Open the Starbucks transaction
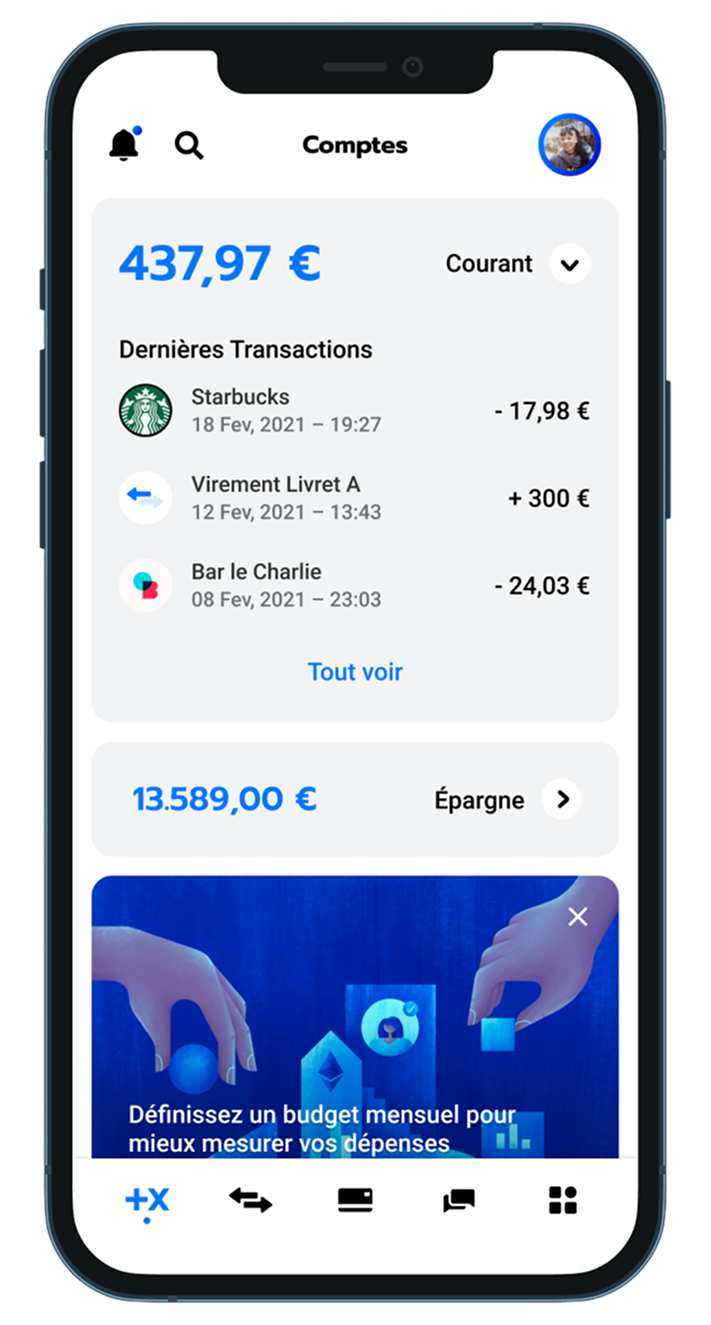 354,410
